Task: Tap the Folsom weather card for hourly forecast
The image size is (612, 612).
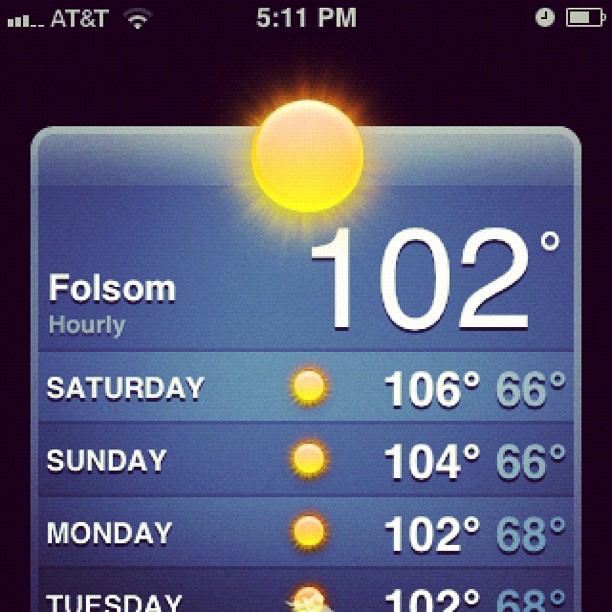Action: pyautogui.click(x=110, y=302)
